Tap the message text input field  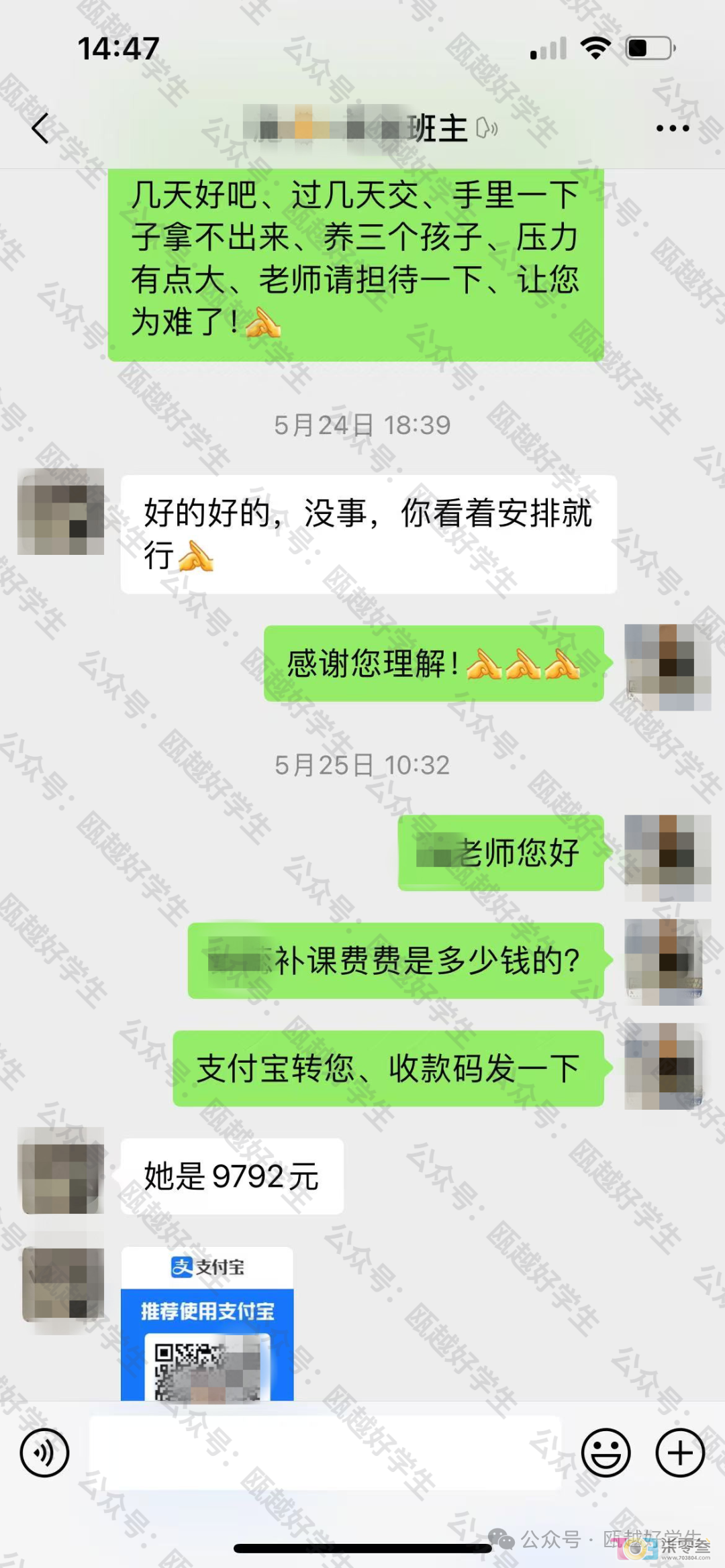325,1453
